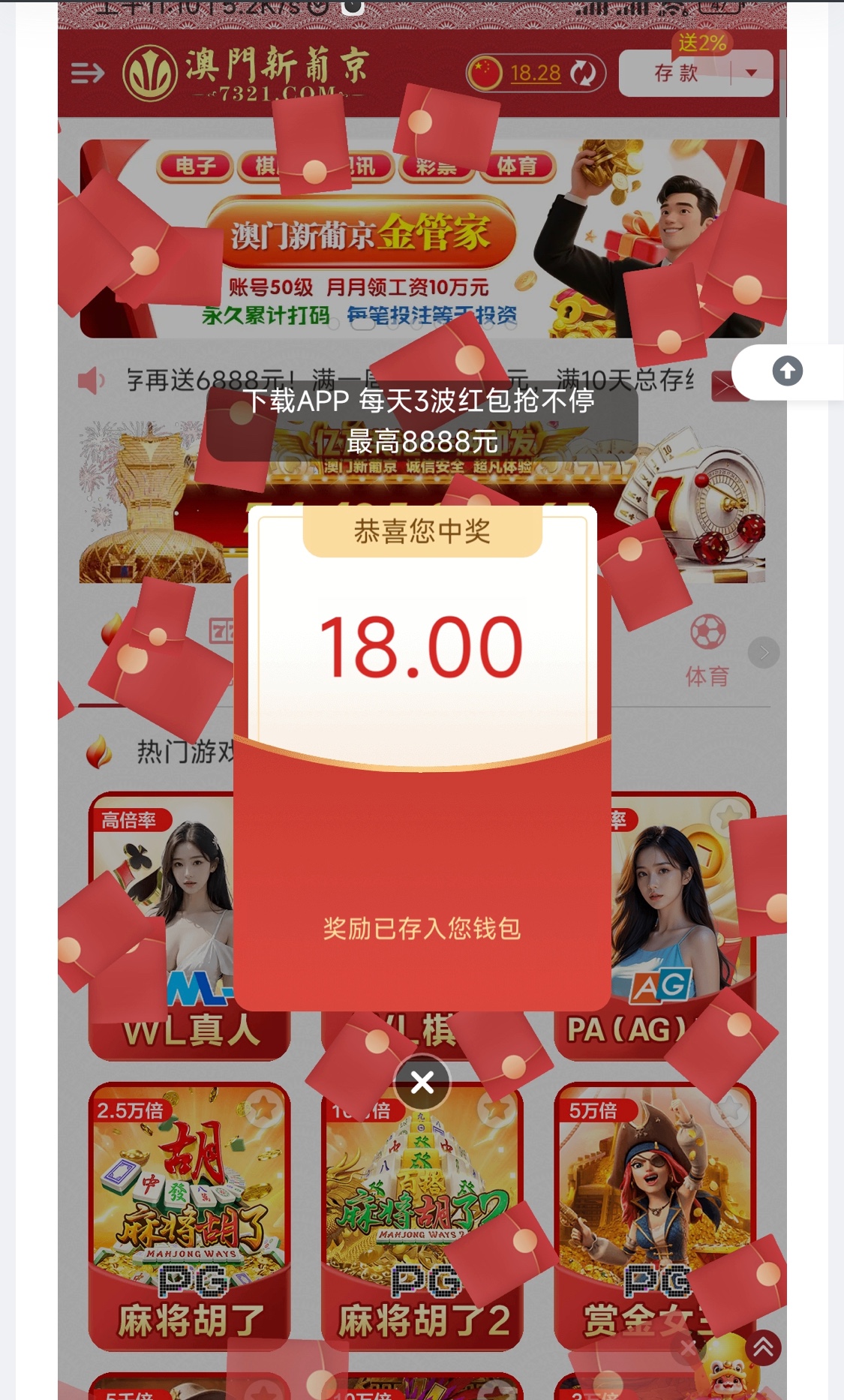The image size is (844, 1400).
Task: Jump back to top with double-chevron button
Action: (x=763, y=1347)
